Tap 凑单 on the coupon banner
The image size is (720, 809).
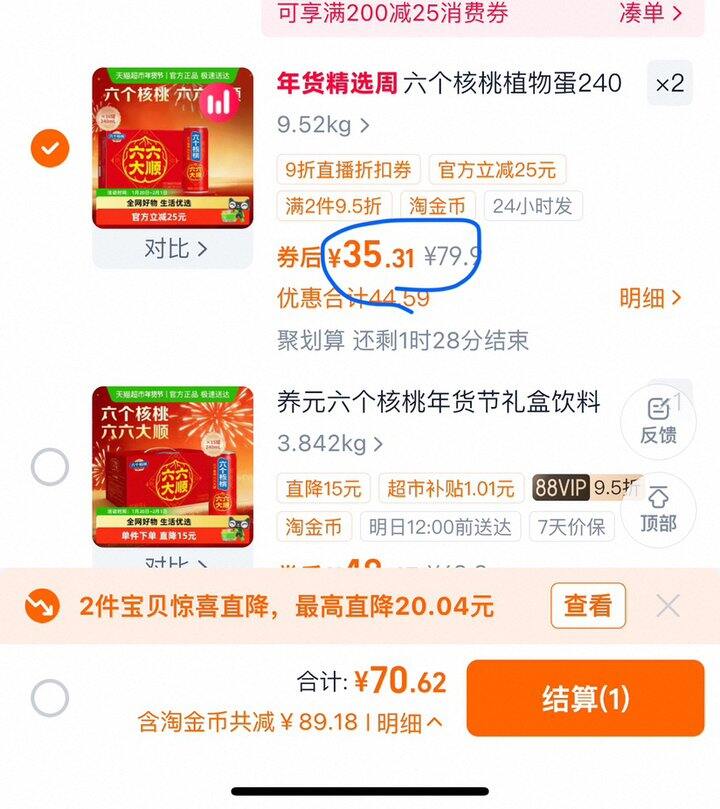click(x=650, y=12)
